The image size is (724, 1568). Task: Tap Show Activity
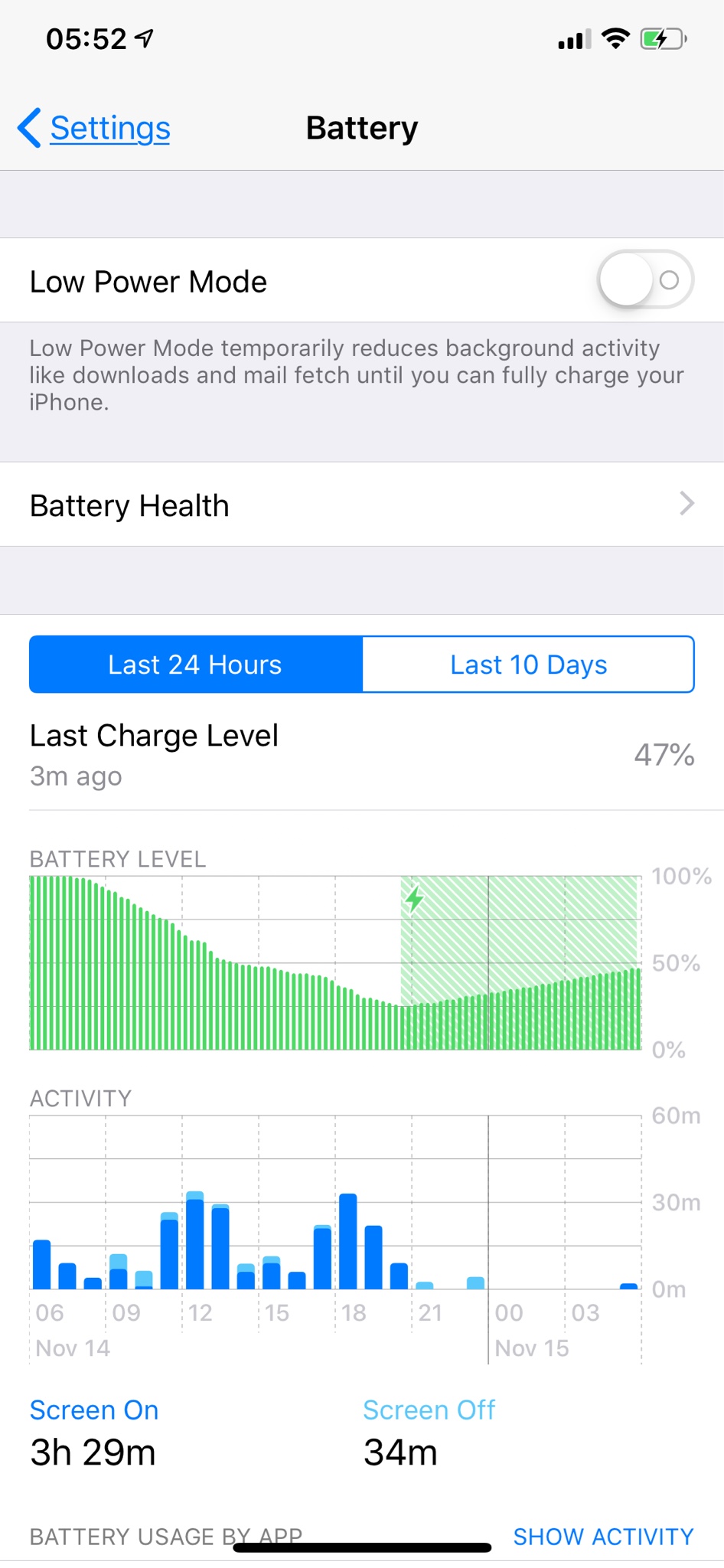click(x=603, y=1537)
